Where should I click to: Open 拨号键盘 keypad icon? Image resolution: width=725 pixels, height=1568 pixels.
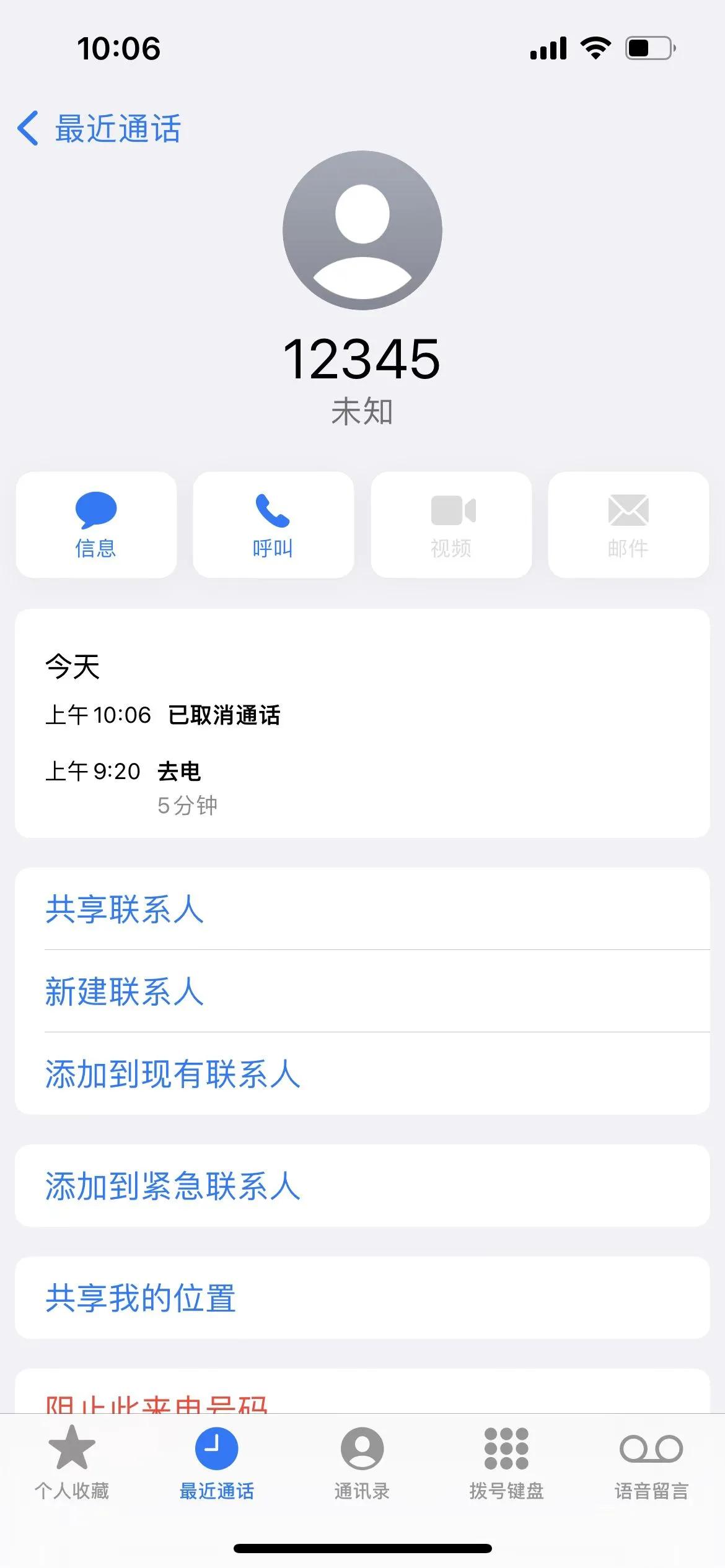pos(507,1461)
